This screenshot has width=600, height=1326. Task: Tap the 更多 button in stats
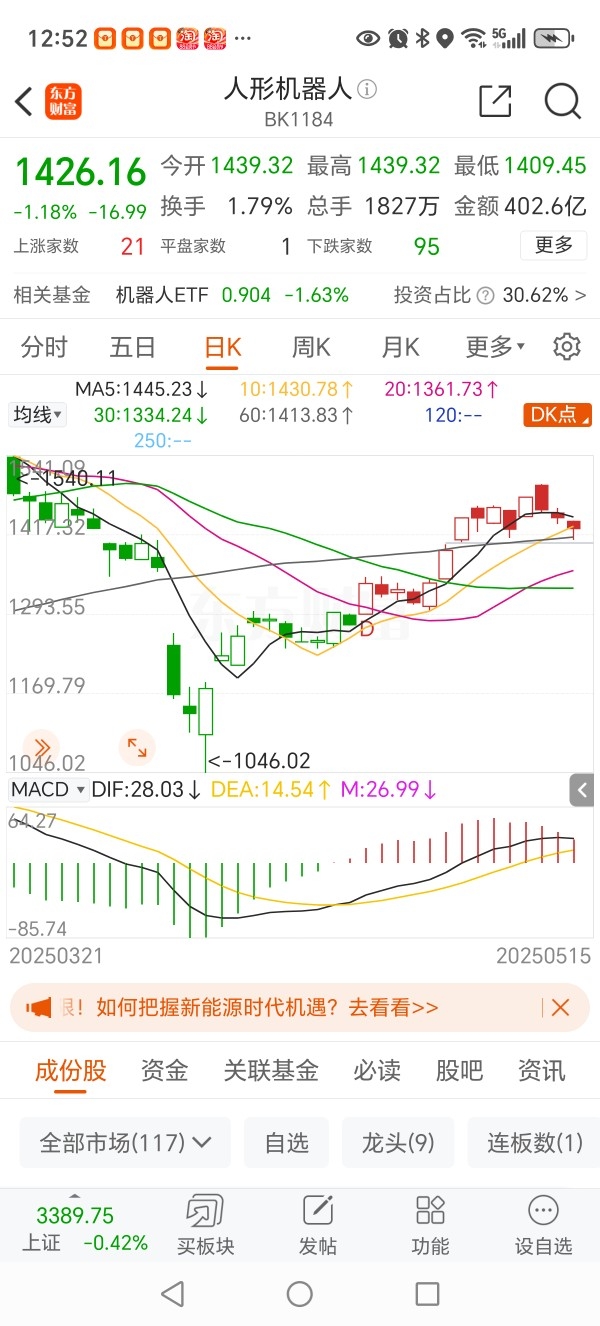click(553, 245)
